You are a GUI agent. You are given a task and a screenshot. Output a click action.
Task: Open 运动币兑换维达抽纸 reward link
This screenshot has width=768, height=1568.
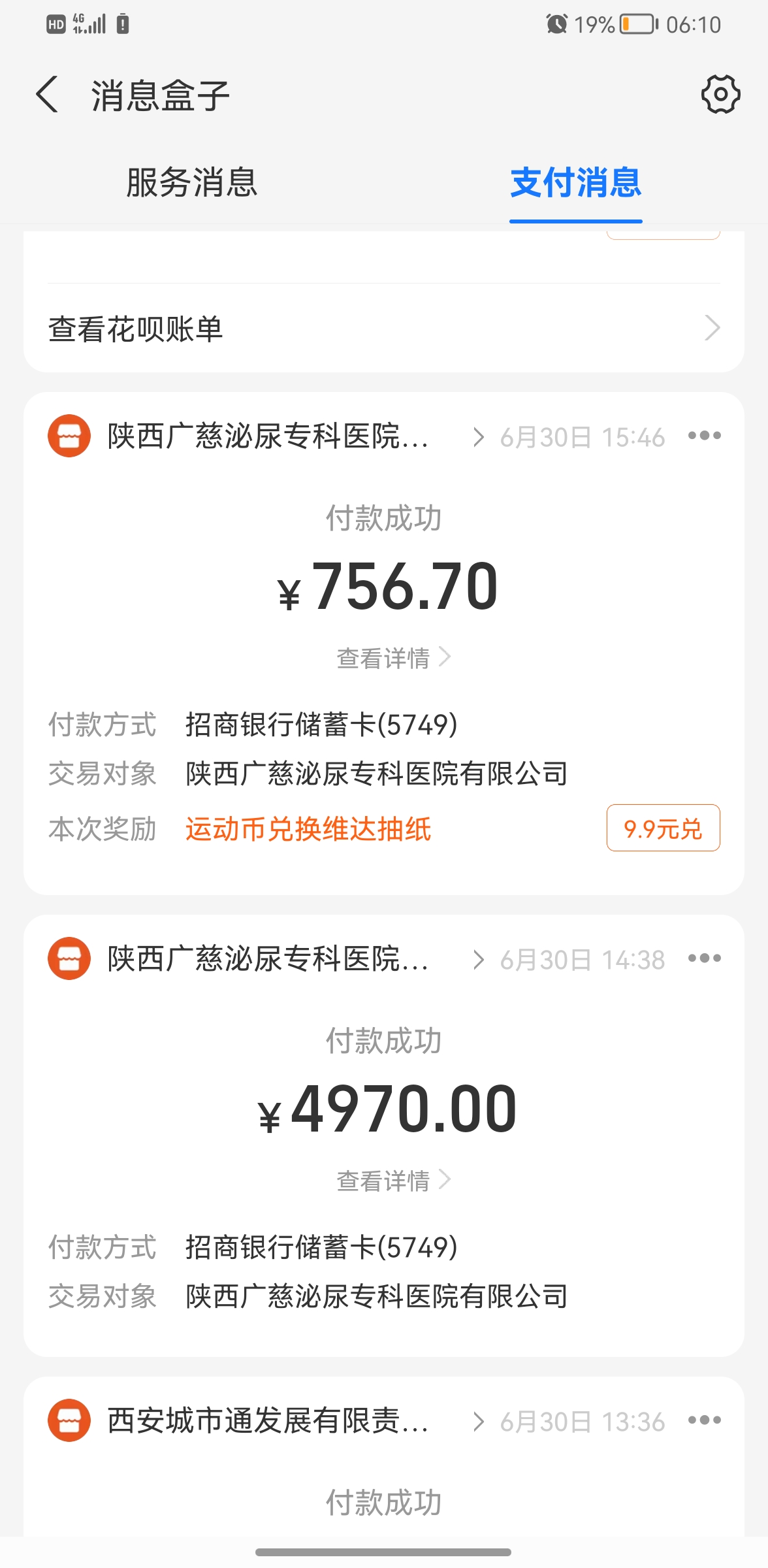pos(308,829)
